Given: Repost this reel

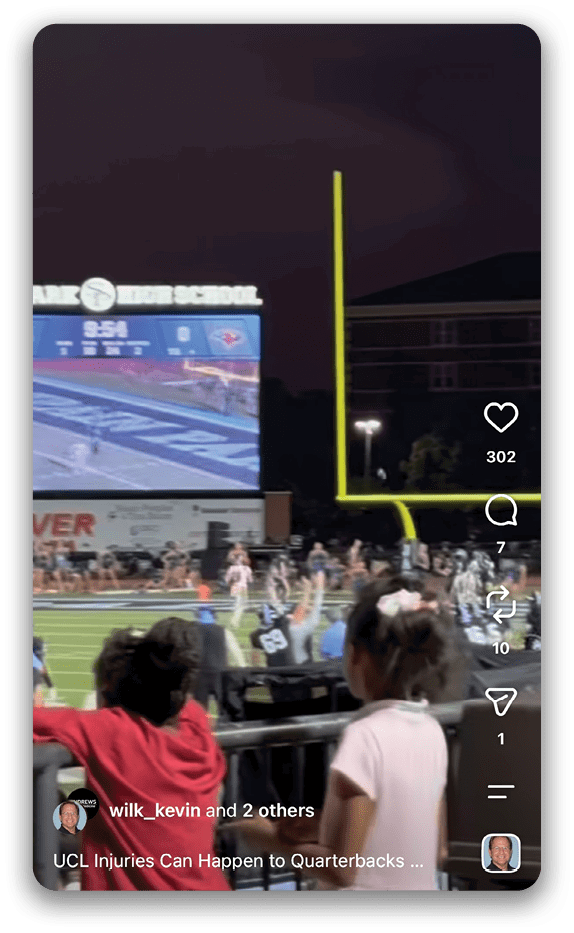Looking at the screenshot, I should point(501,604).
